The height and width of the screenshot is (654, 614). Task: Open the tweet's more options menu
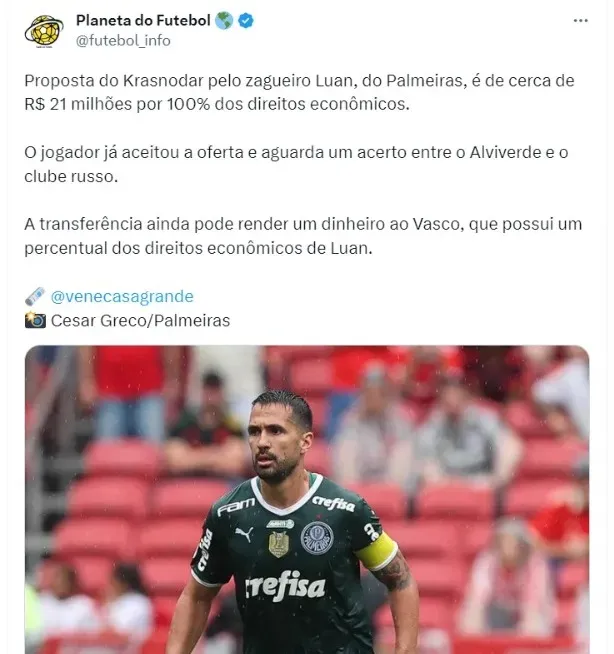581,20
